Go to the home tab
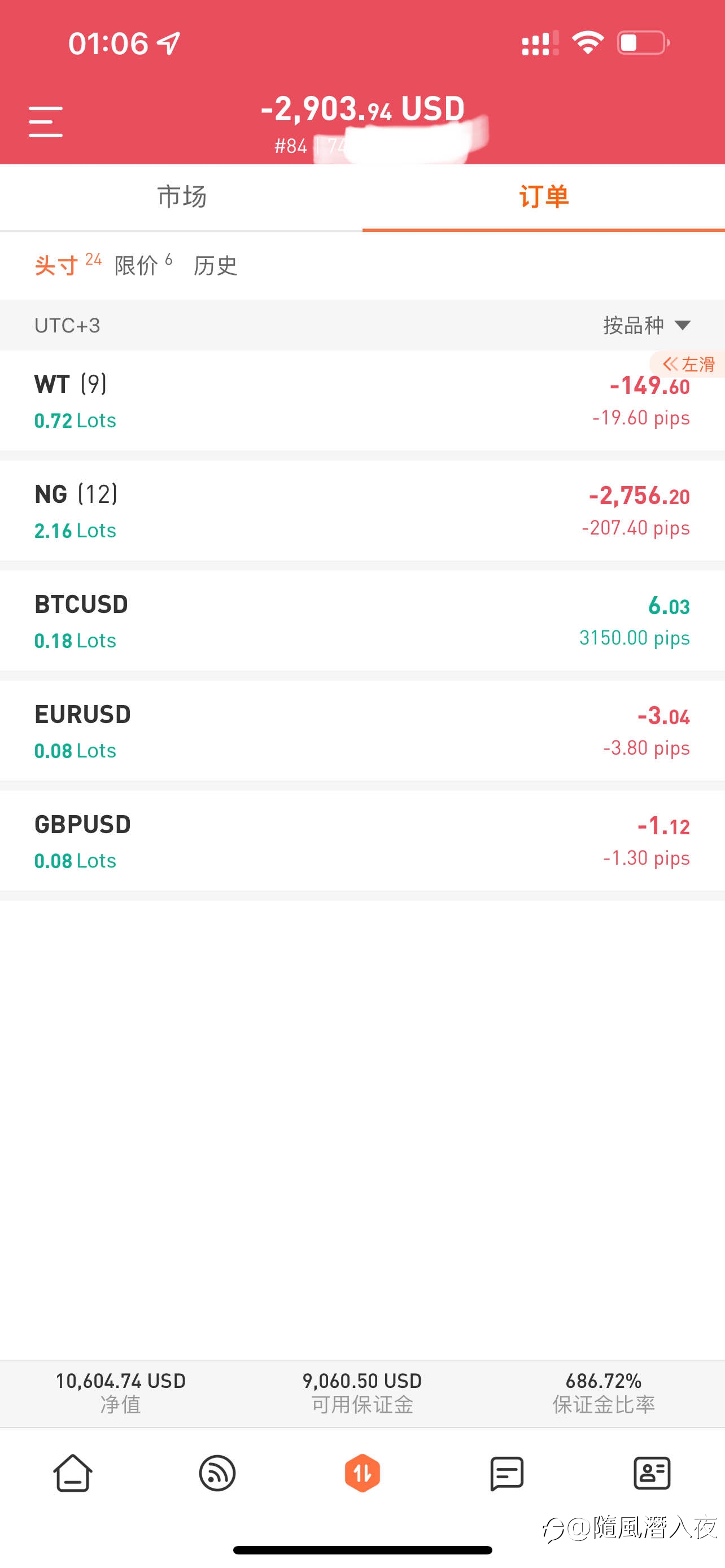 (72, 1473)
